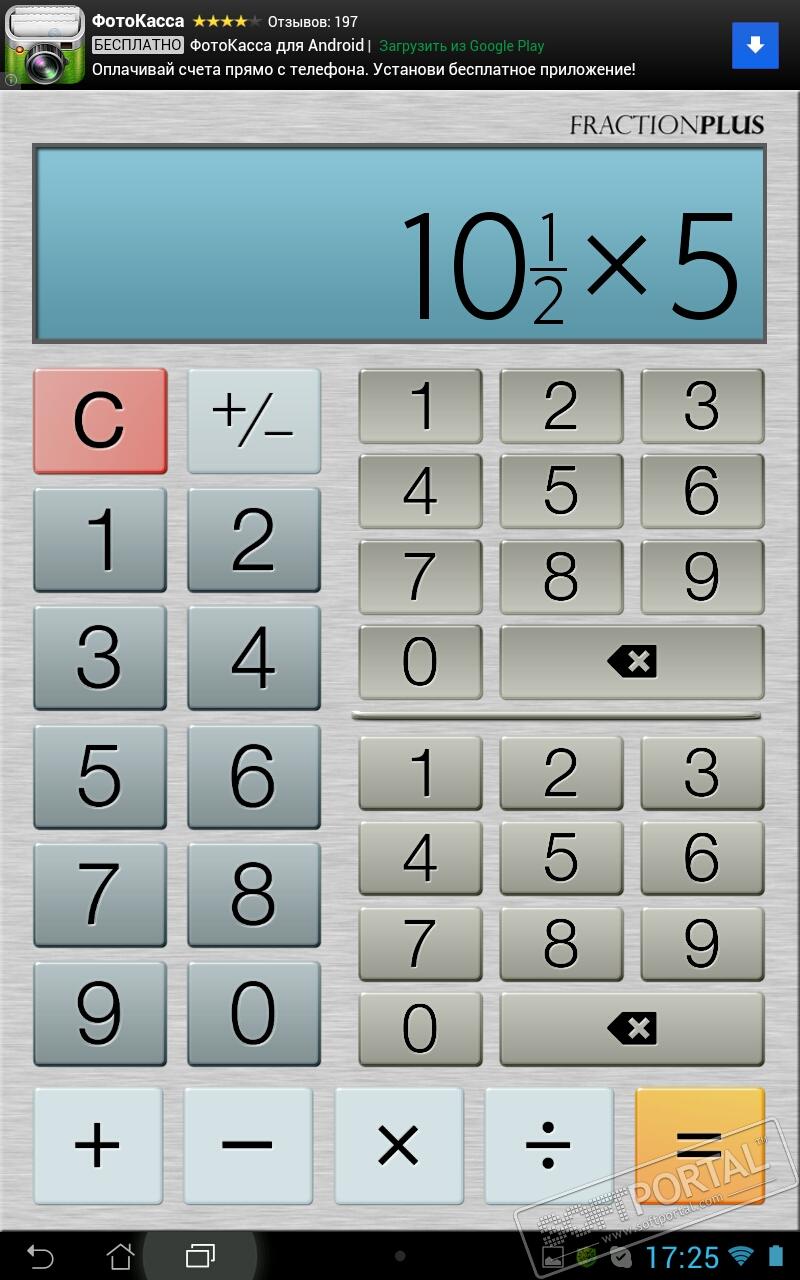Select the minus operator

[x=248, y=1145]
